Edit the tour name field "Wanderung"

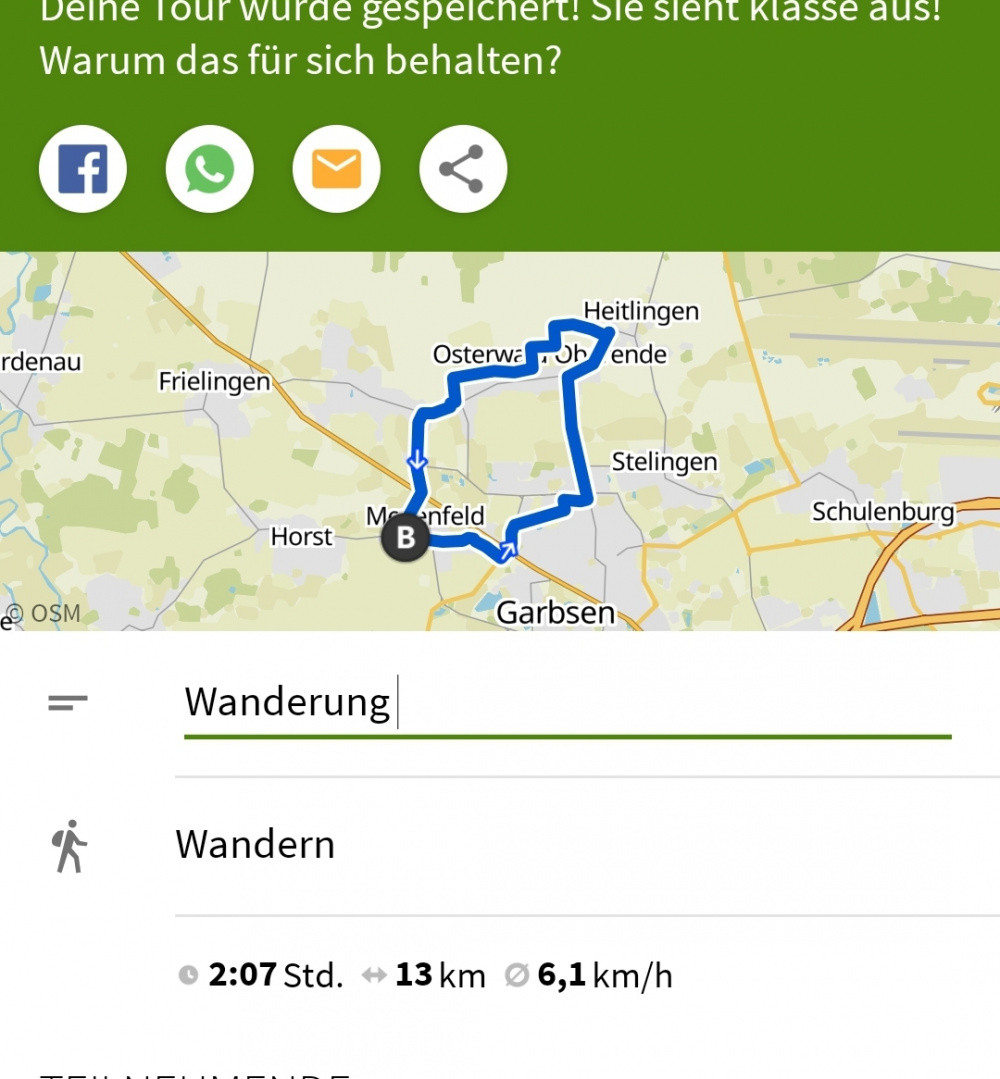pos(566,702)
